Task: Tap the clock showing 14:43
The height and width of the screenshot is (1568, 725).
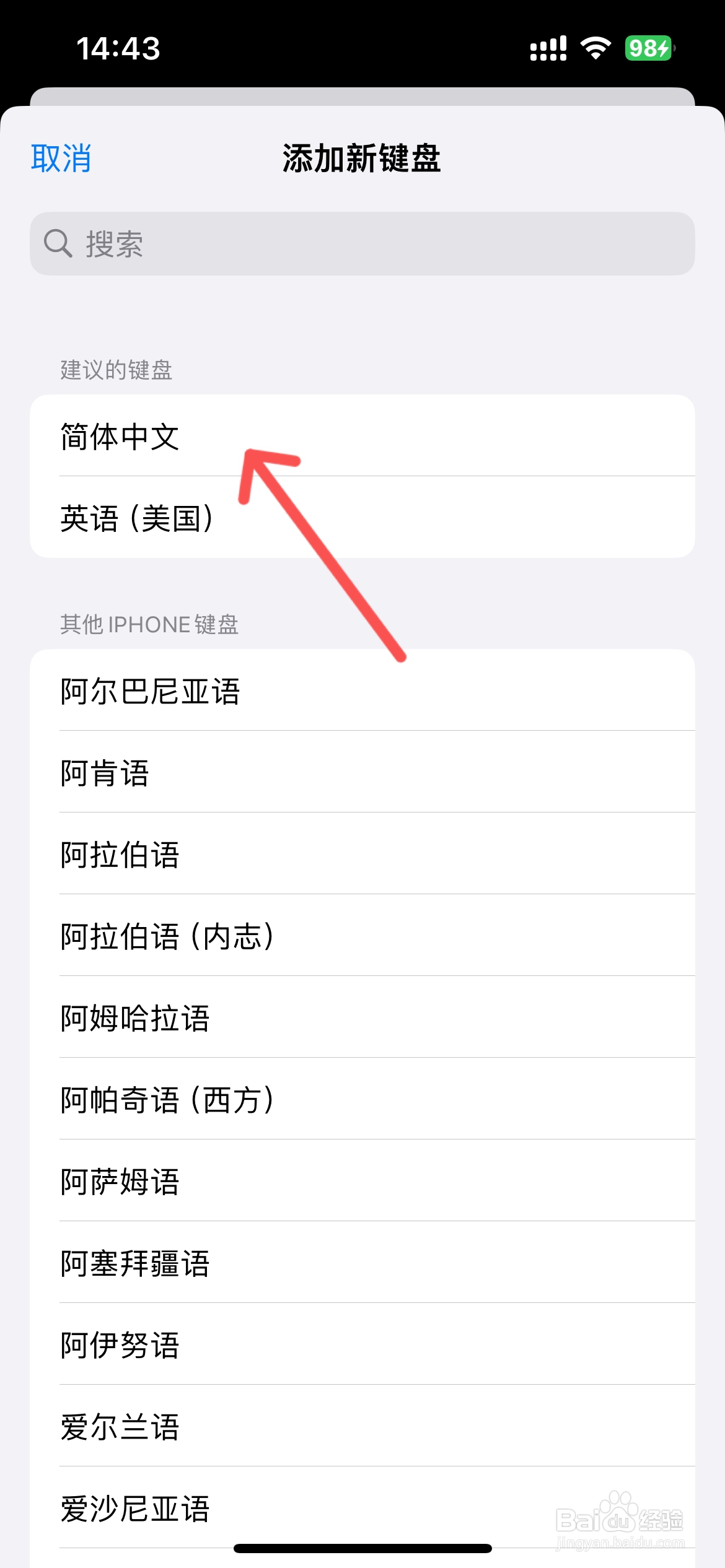Action: (116, 50)
